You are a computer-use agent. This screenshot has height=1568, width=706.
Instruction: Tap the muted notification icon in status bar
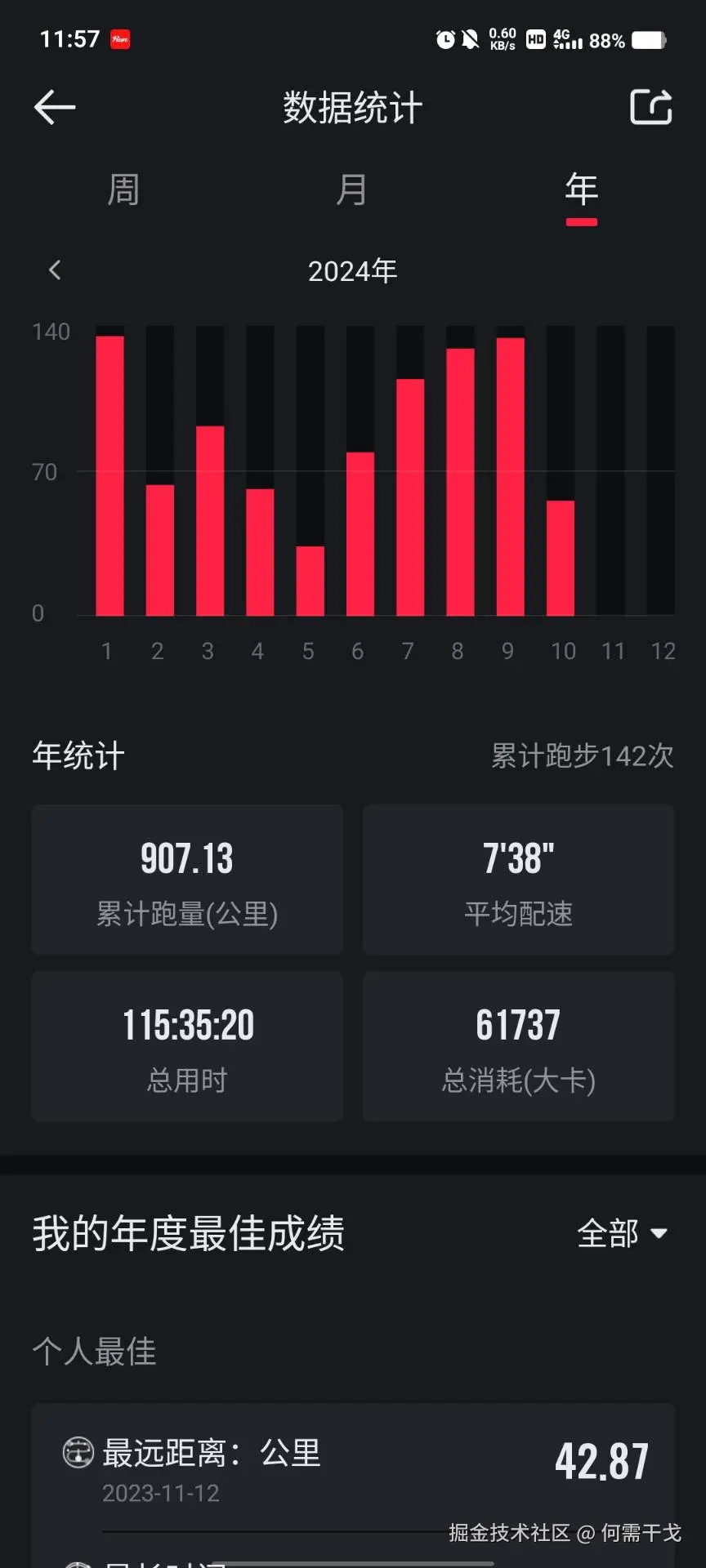point(470,38)
